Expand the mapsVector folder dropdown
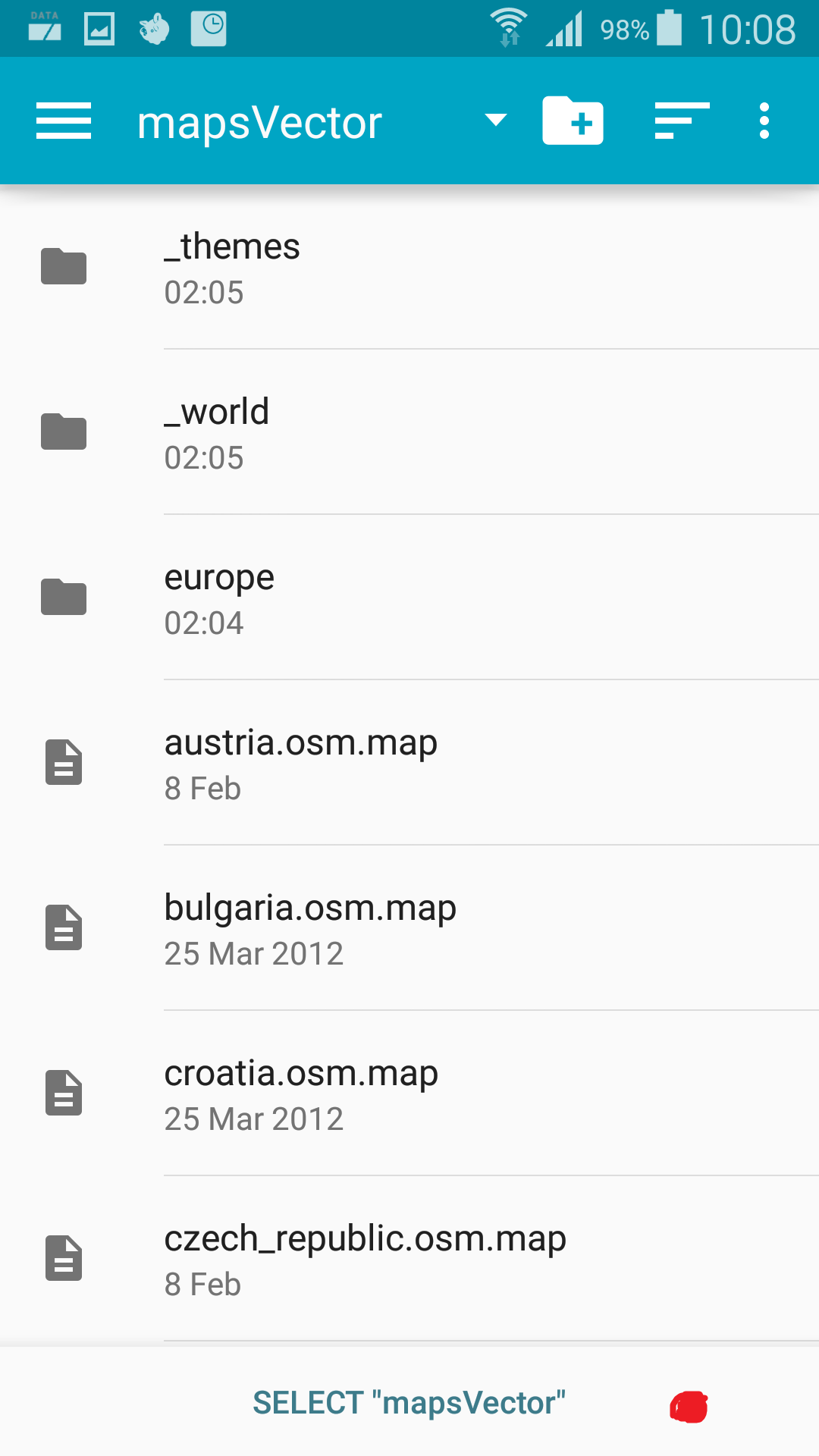The width and height of the screenshot is (819, 1456). pos(495,121)
